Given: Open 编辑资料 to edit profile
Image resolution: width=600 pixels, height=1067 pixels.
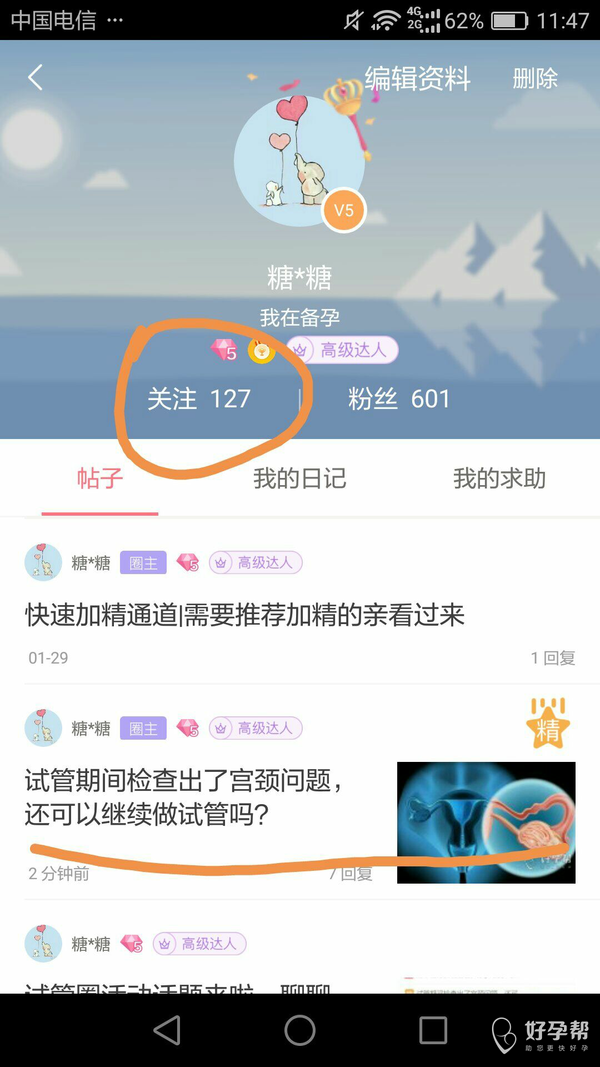Looking at the screenshot, I should point(417,79).
